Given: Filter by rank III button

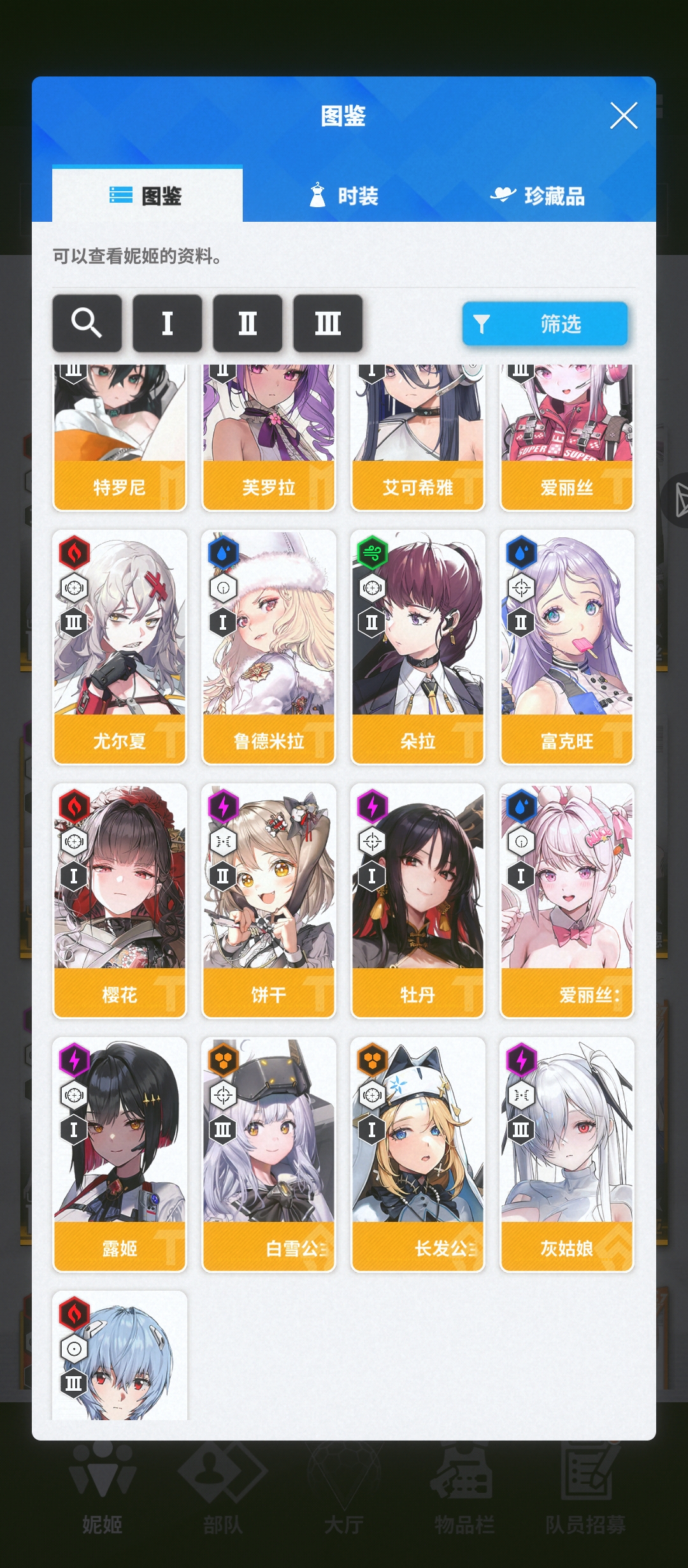Looking at the screenshot, I should coord(327,323).
